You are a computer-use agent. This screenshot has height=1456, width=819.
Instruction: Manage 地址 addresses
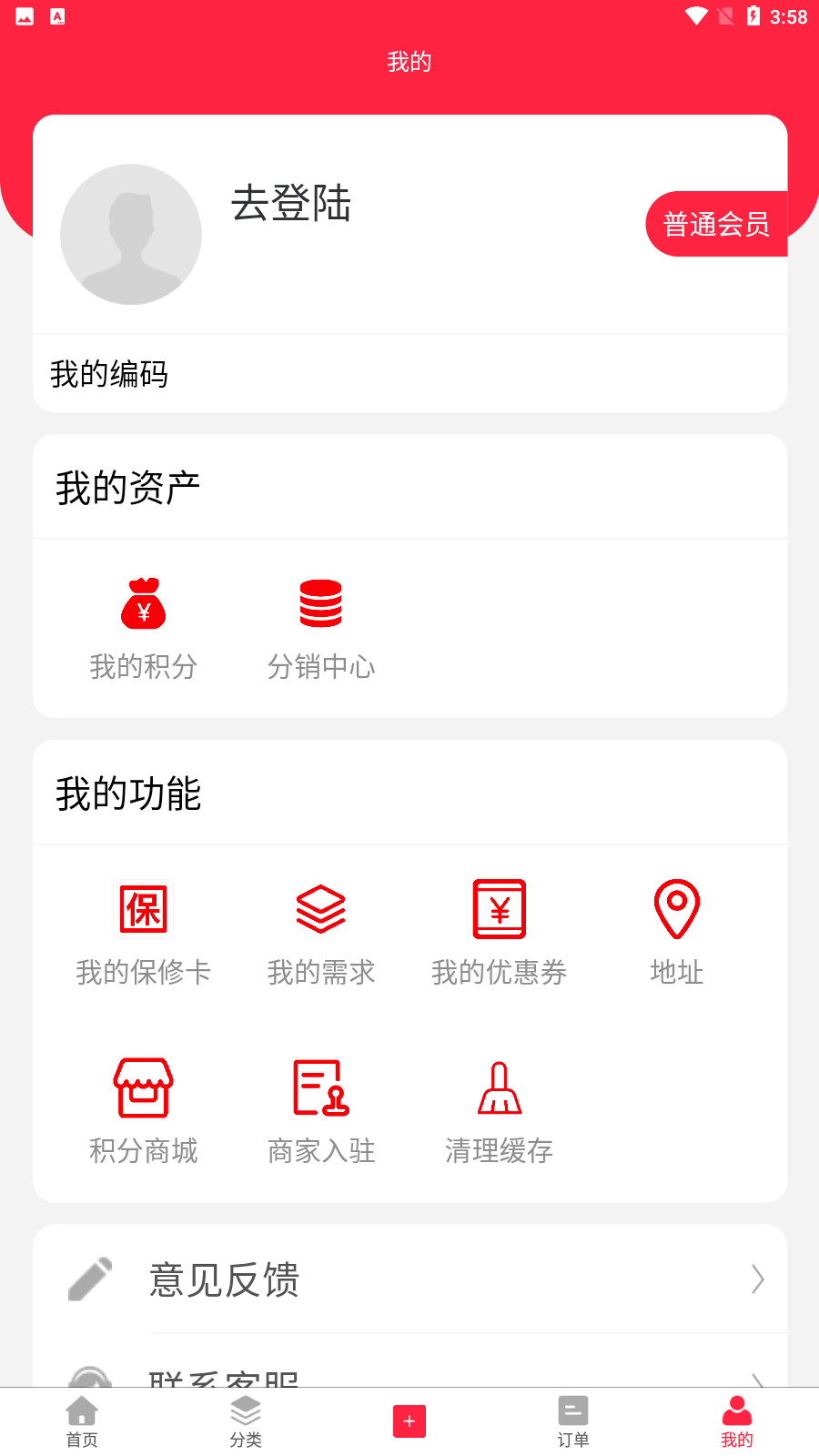pos(676,933)
